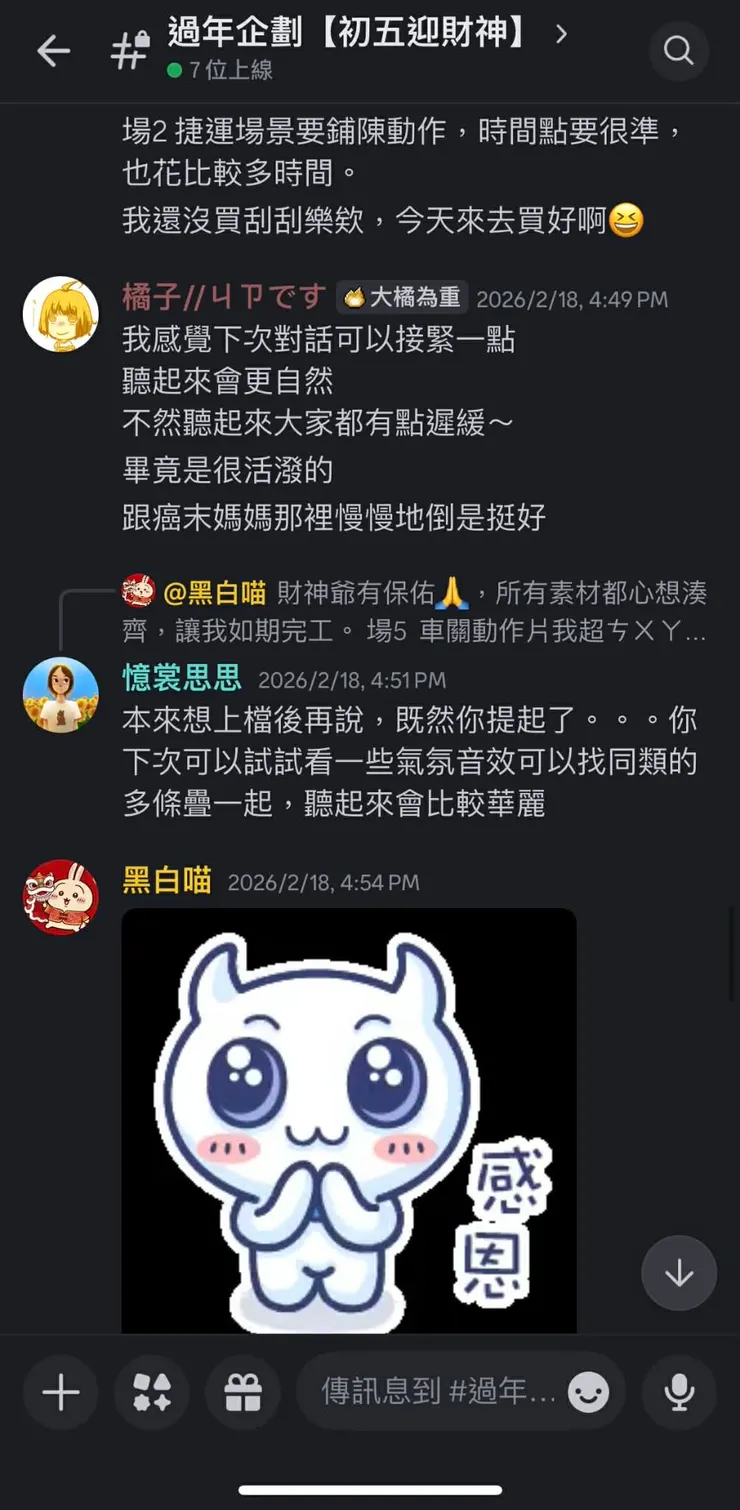Open 黑白喵's profile via their avatar
The height and width of the screenshot is (1510, 740).
click(x=60, y=897)
